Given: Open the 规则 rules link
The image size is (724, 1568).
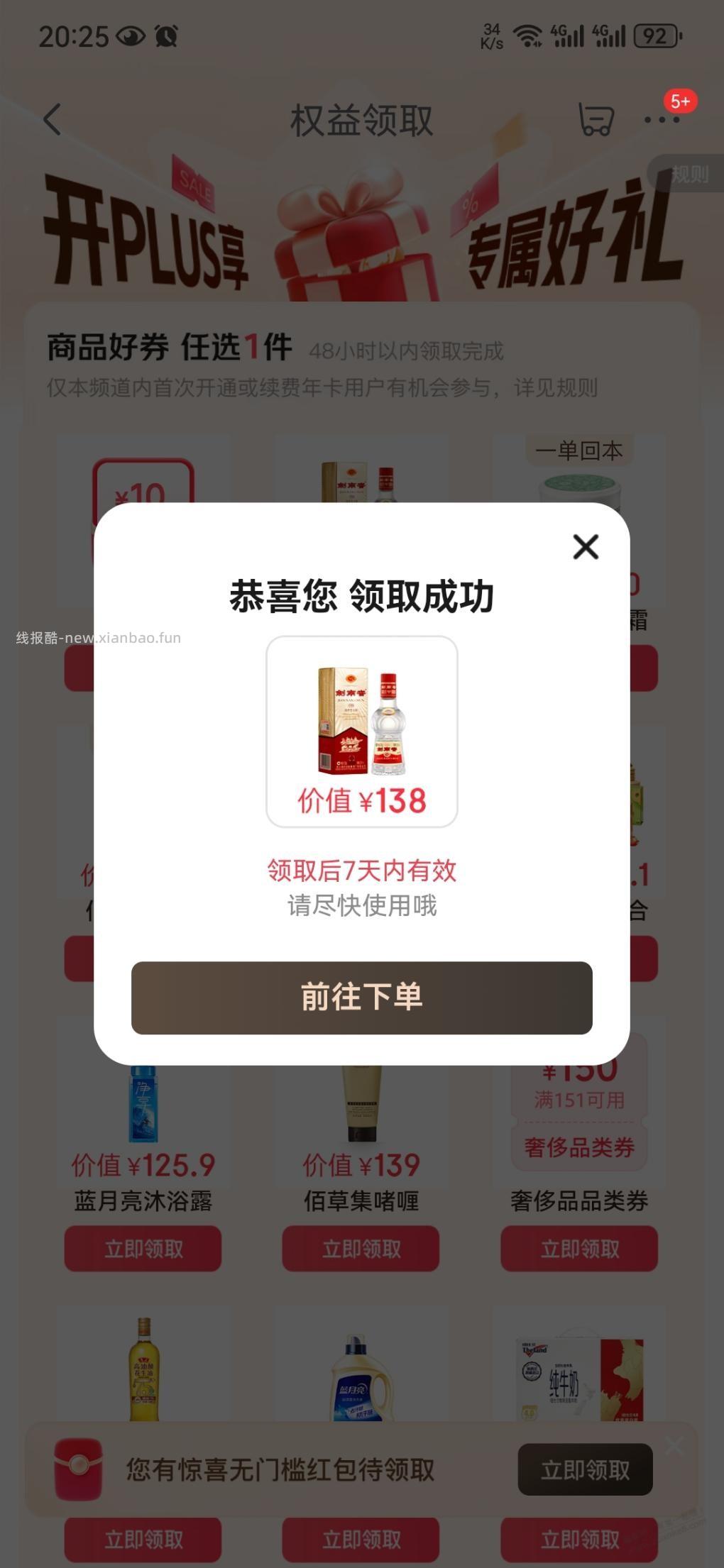Looking at the screenshot, I should click(690, 172).
